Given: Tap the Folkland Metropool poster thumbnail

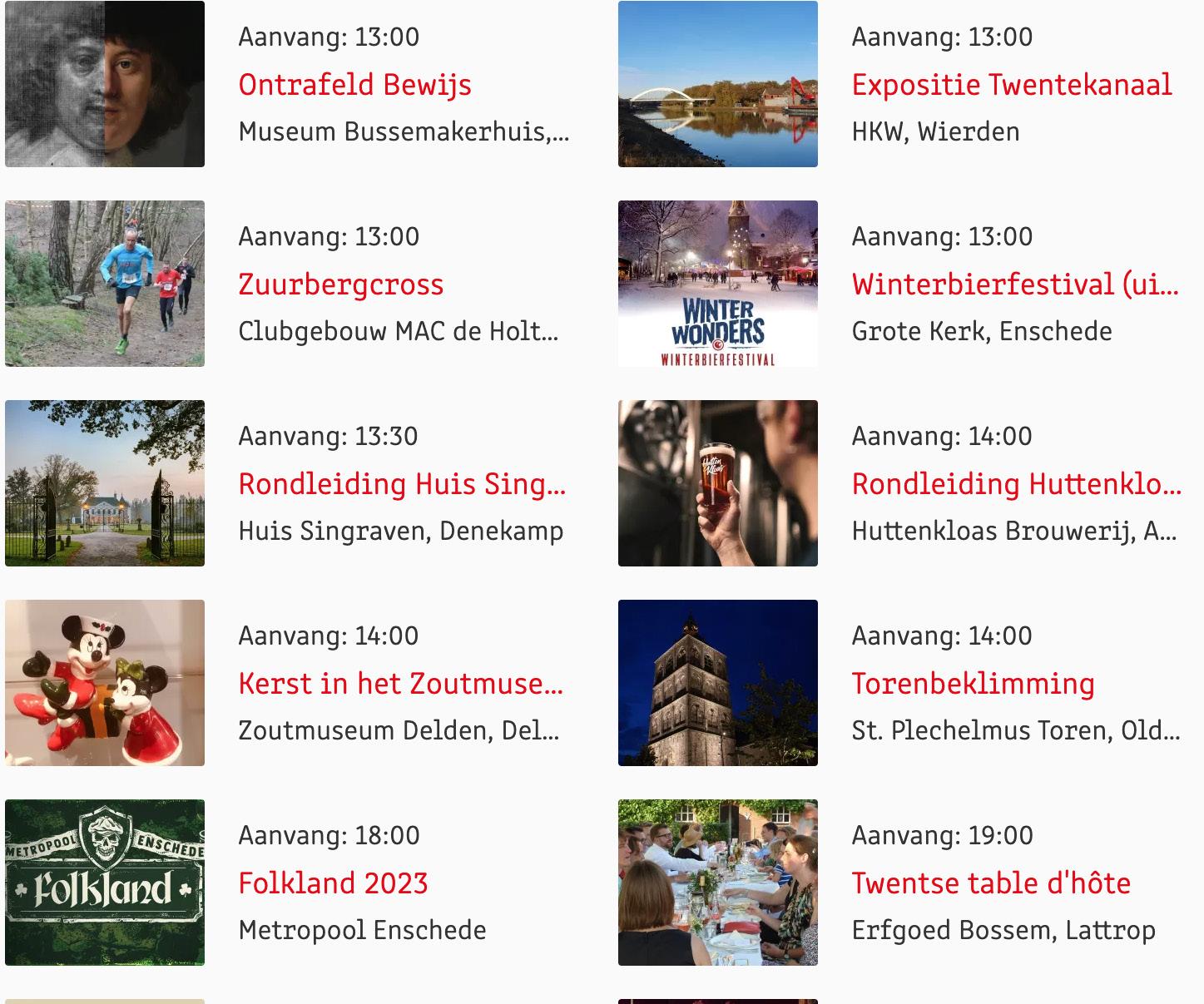Looking at the screenshot, I should [x=105, y=883].
